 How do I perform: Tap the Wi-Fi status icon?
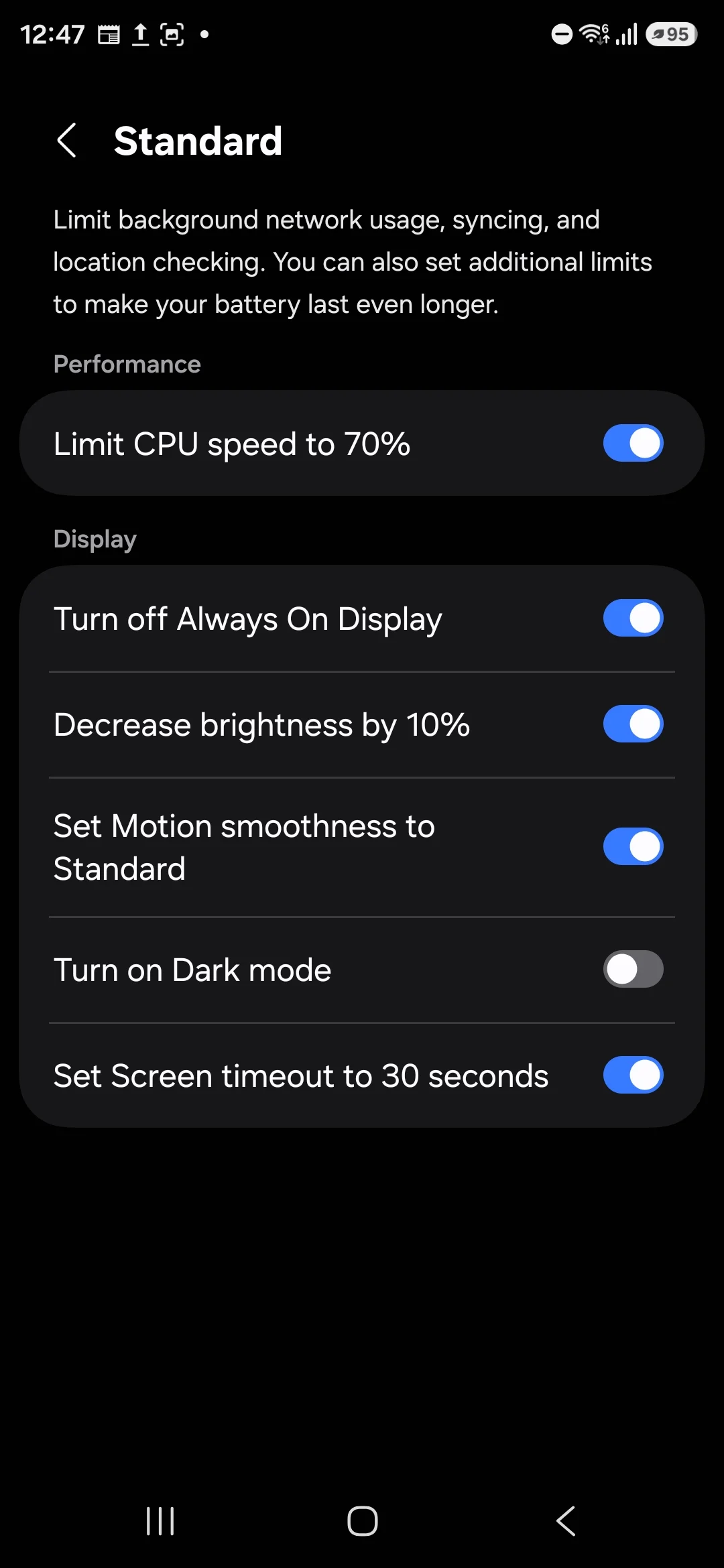point(593,34)
